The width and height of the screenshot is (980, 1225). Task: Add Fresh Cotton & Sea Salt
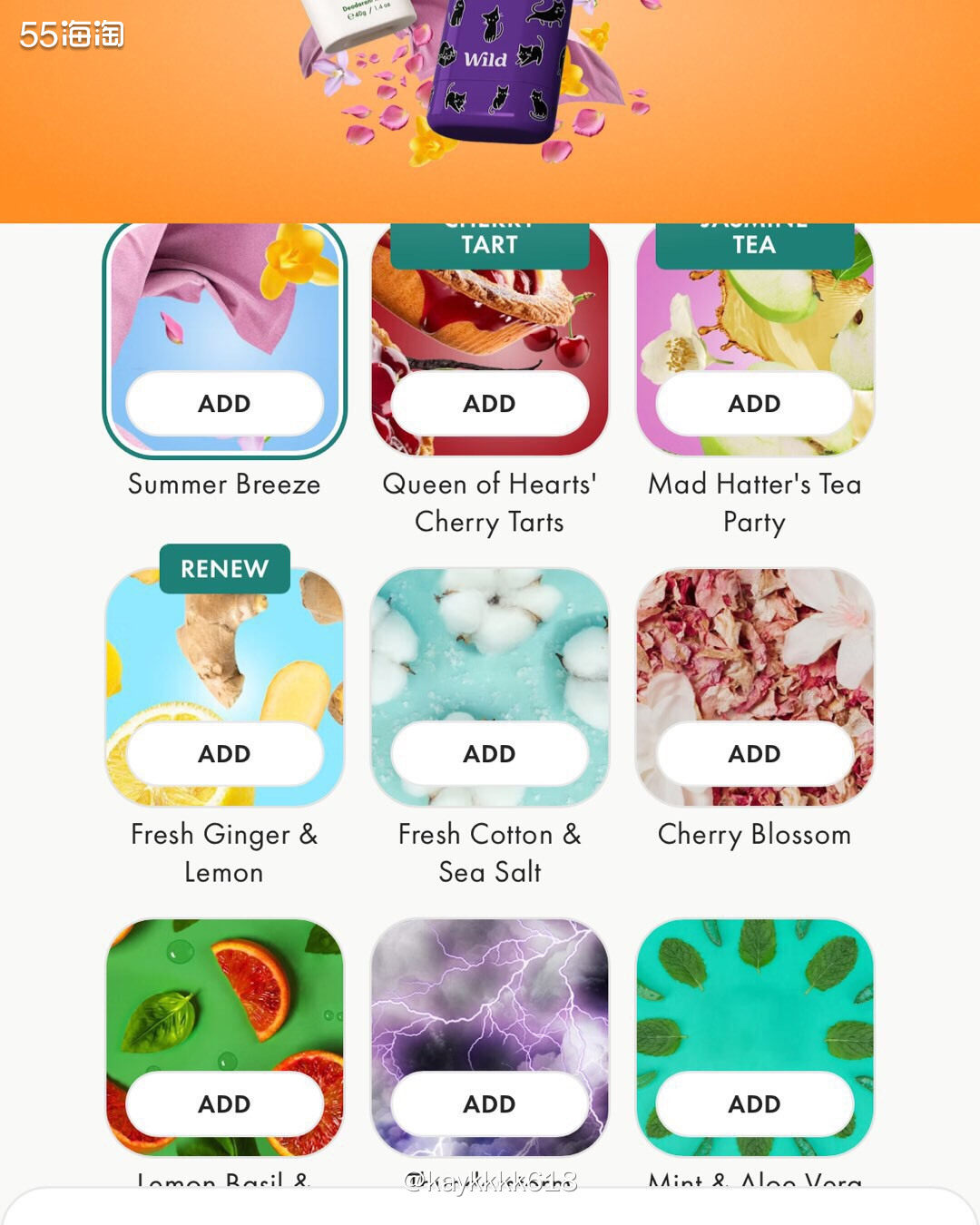[489, 753]
